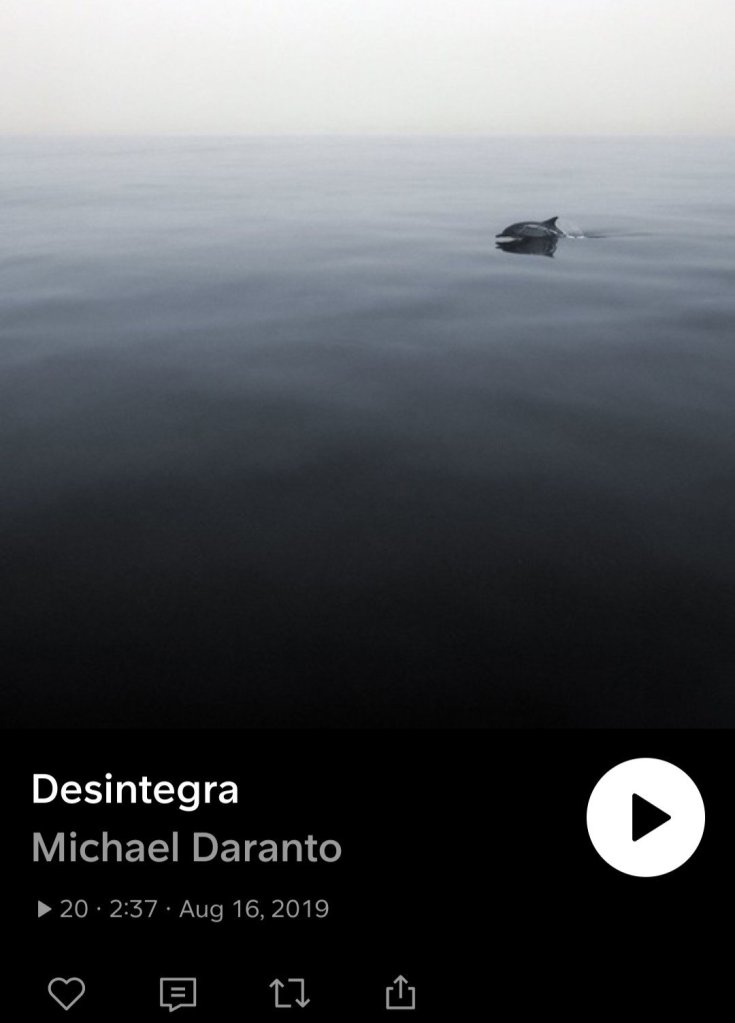The image size is (735, 1023).
Task: Play the track Desintegra
Action: [x=645, y=818]
